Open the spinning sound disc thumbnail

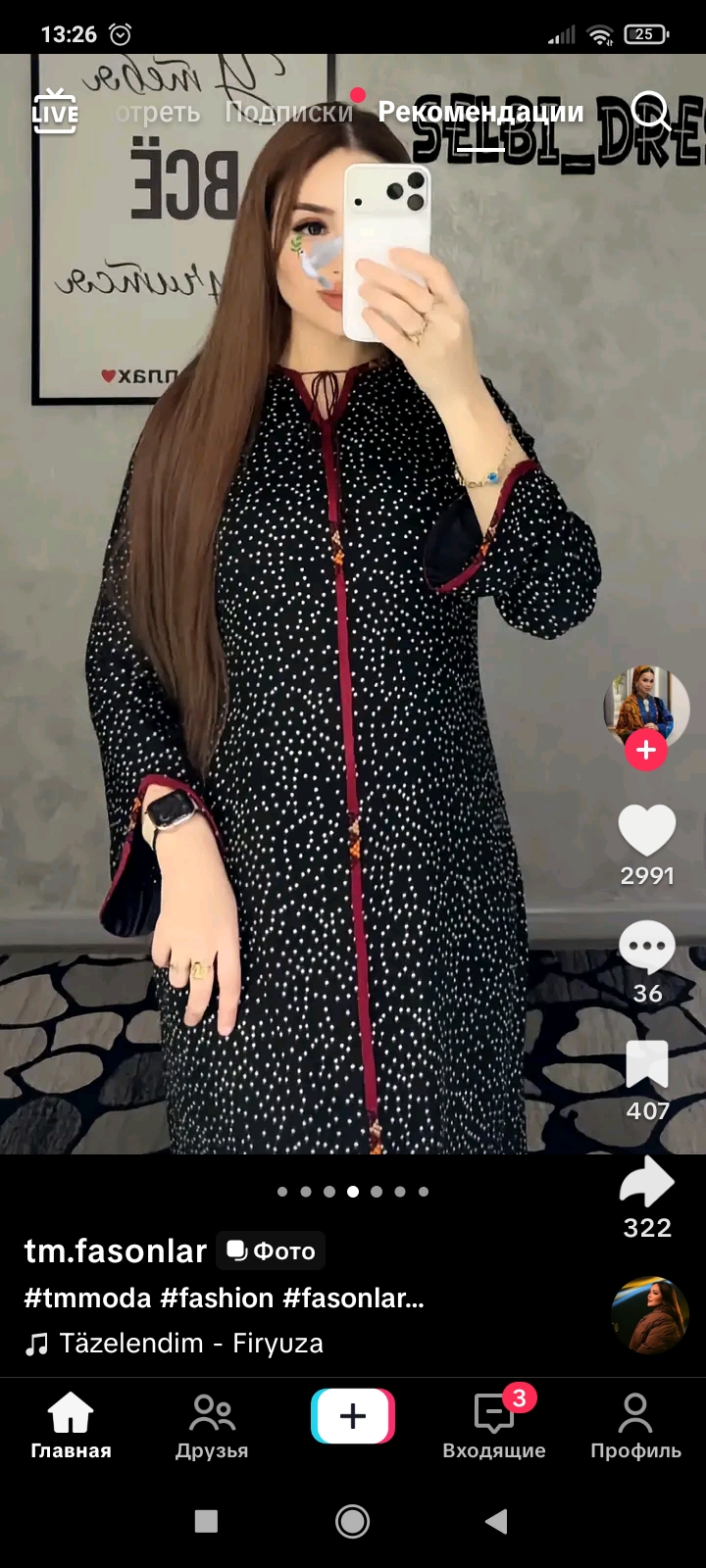coord(649,1314)
